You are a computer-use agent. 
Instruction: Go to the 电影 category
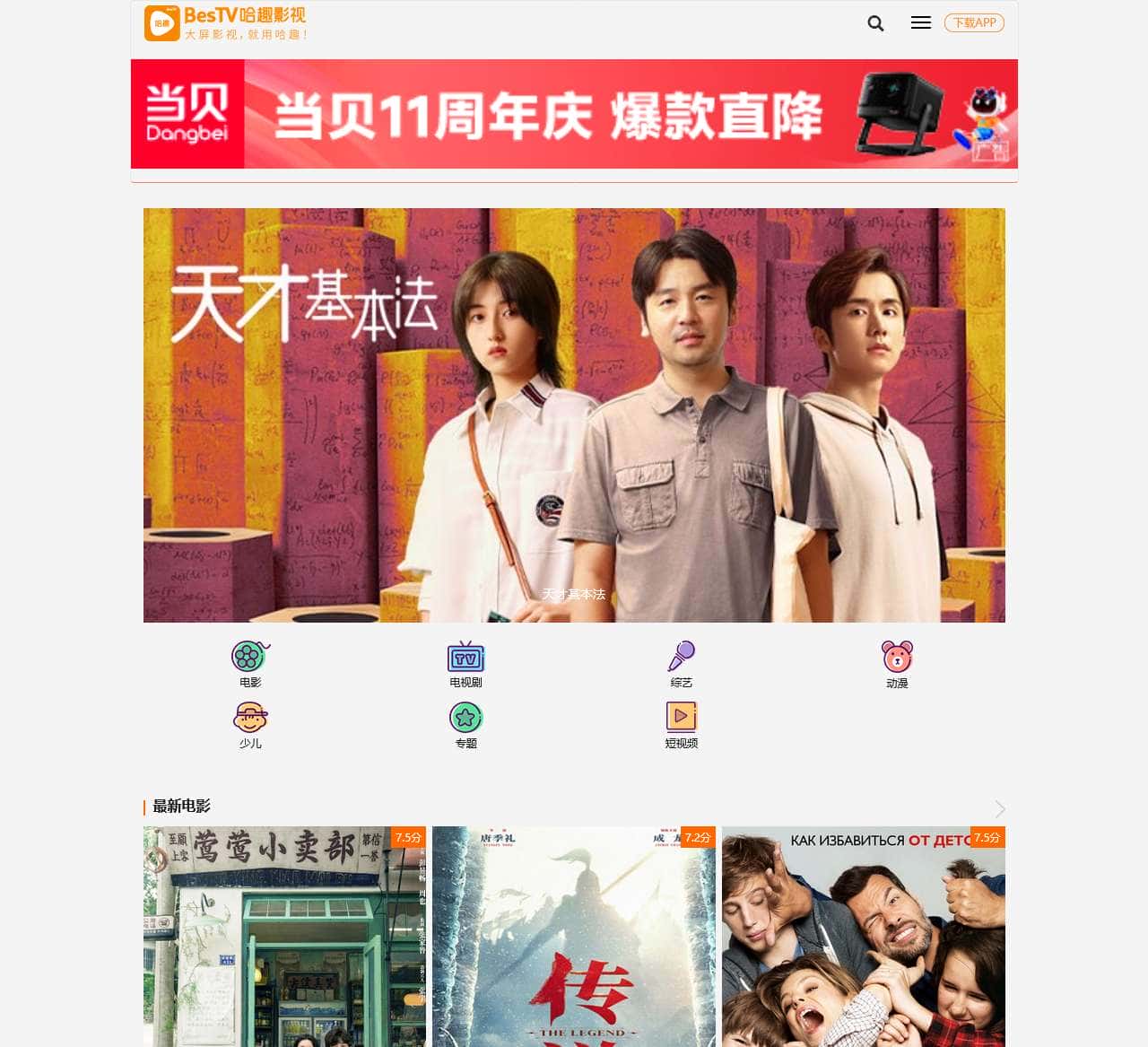[x=250, y=664]
